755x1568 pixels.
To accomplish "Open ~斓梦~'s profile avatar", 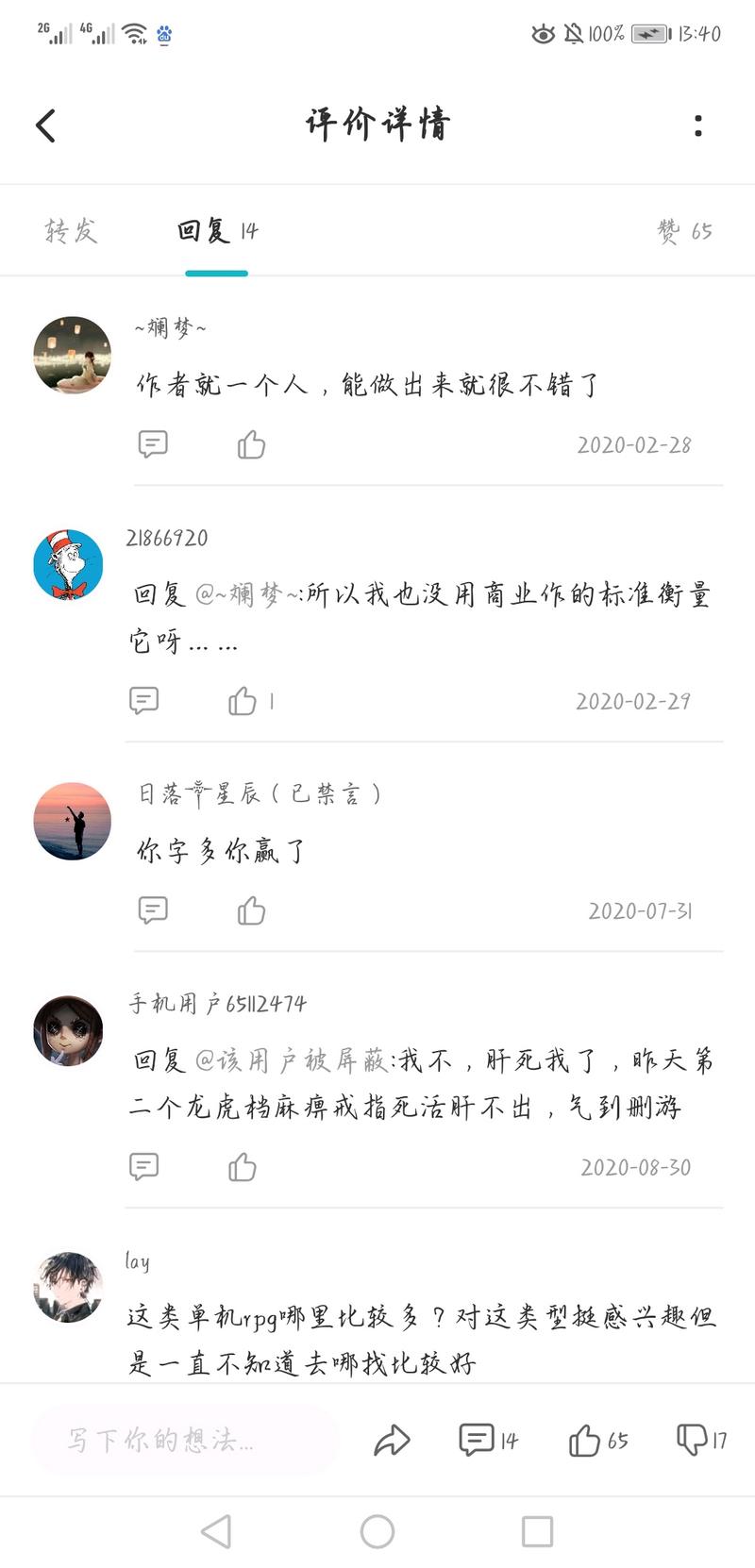I will tap(72, 355).
